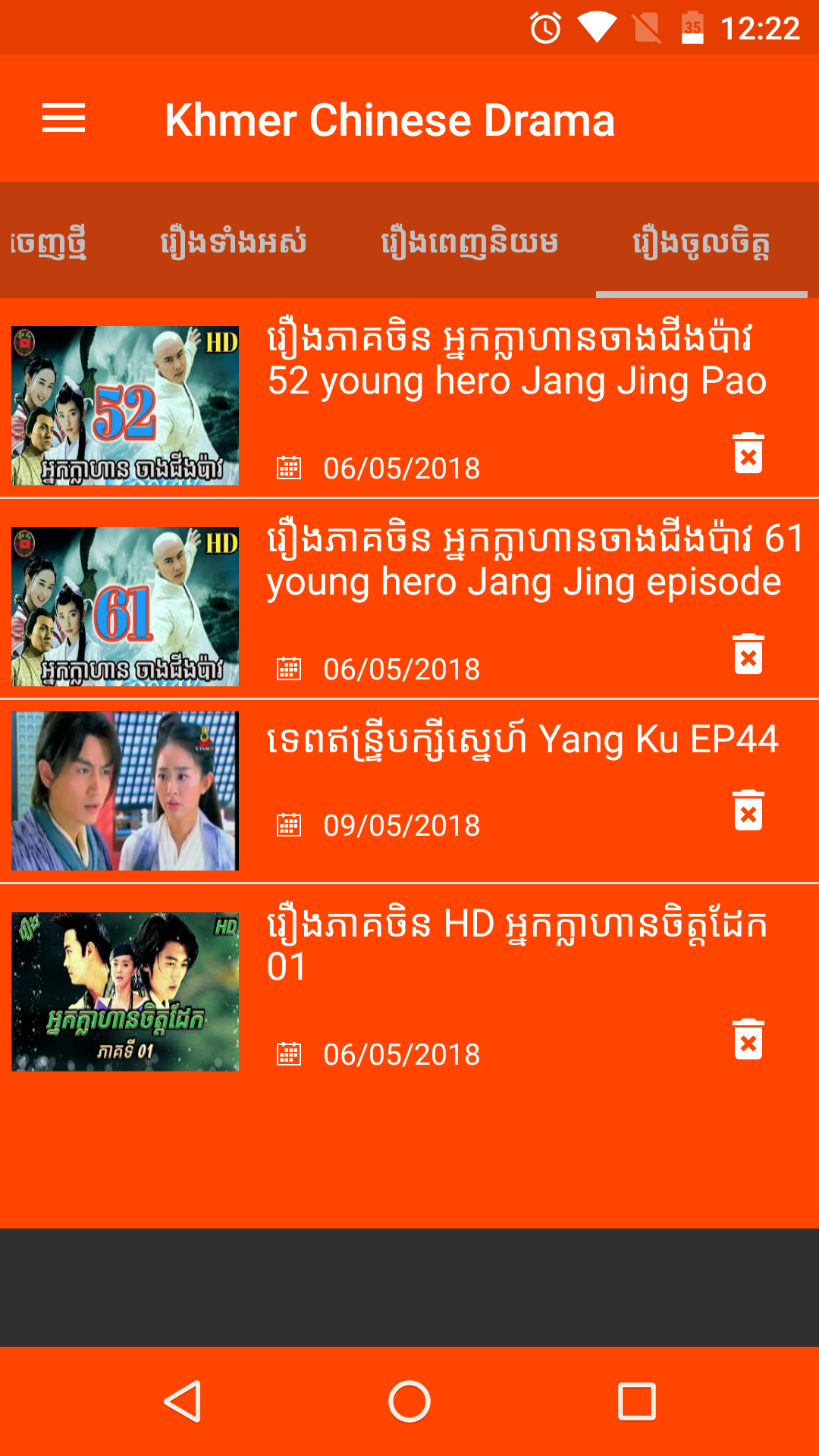819x1456 pixels.
Task: Delete the episode 52 favorite
Action: (x=748, y=453)
